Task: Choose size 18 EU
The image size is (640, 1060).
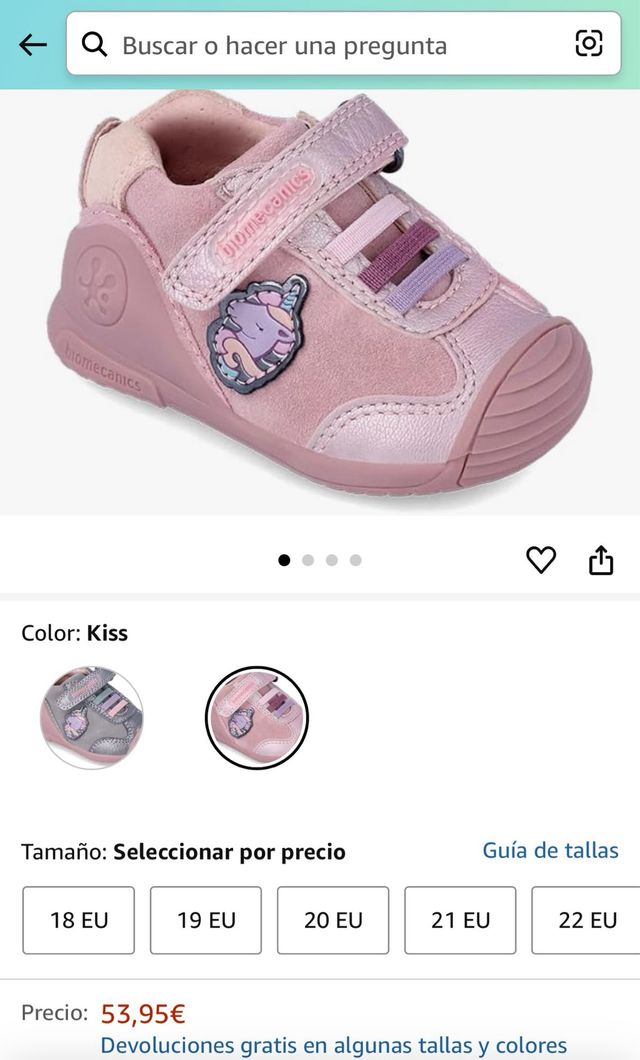Action: pyautogui.click(x=79, y=919)
